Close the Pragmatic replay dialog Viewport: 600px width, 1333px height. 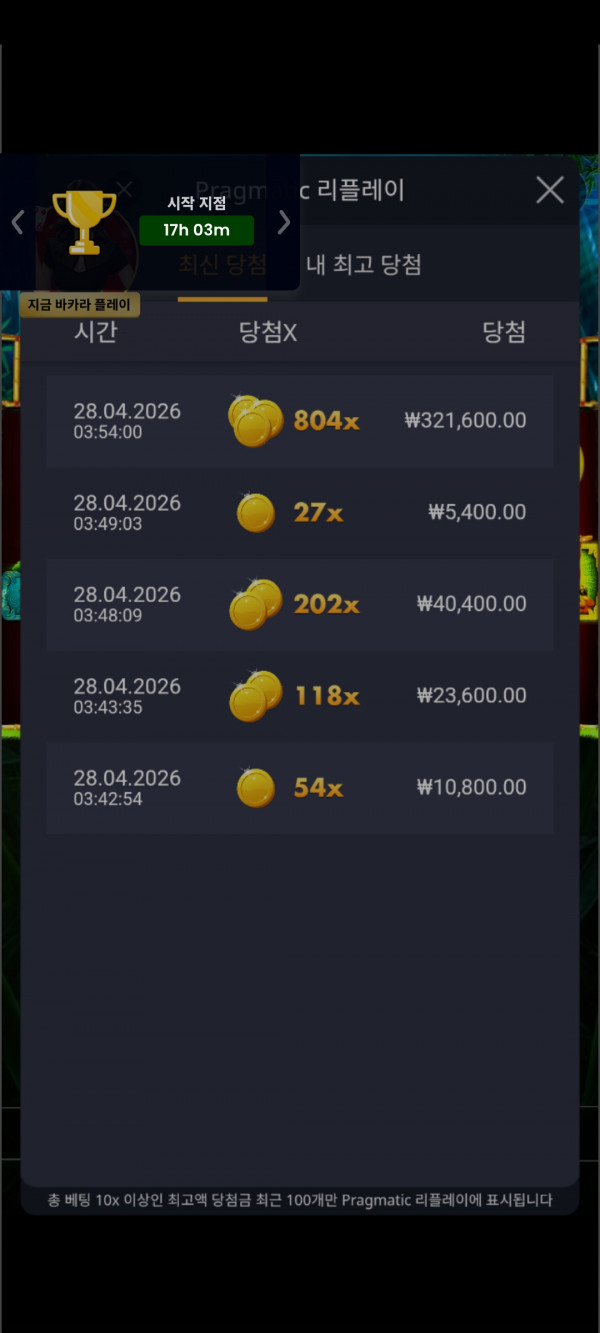pyautogui.click(x=549, y=190)
